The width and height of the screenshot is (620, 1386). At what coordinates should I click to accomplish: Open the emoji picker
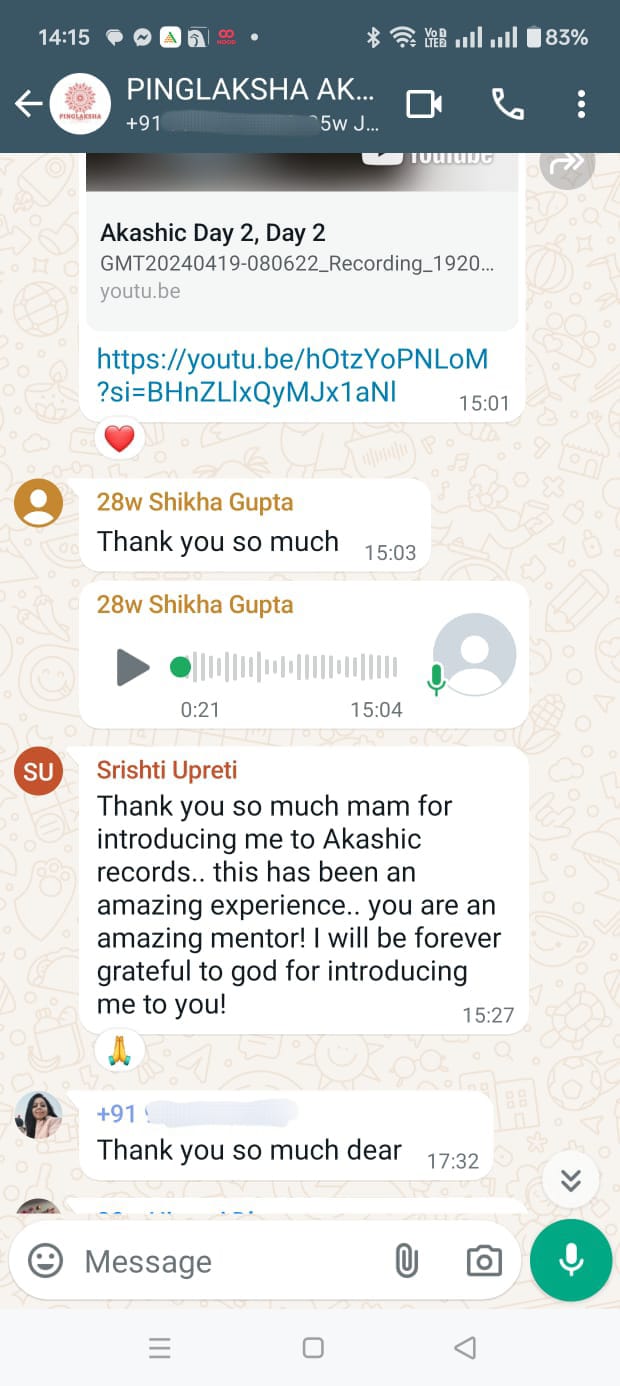pyautogui.click(x=45, y=1261)
